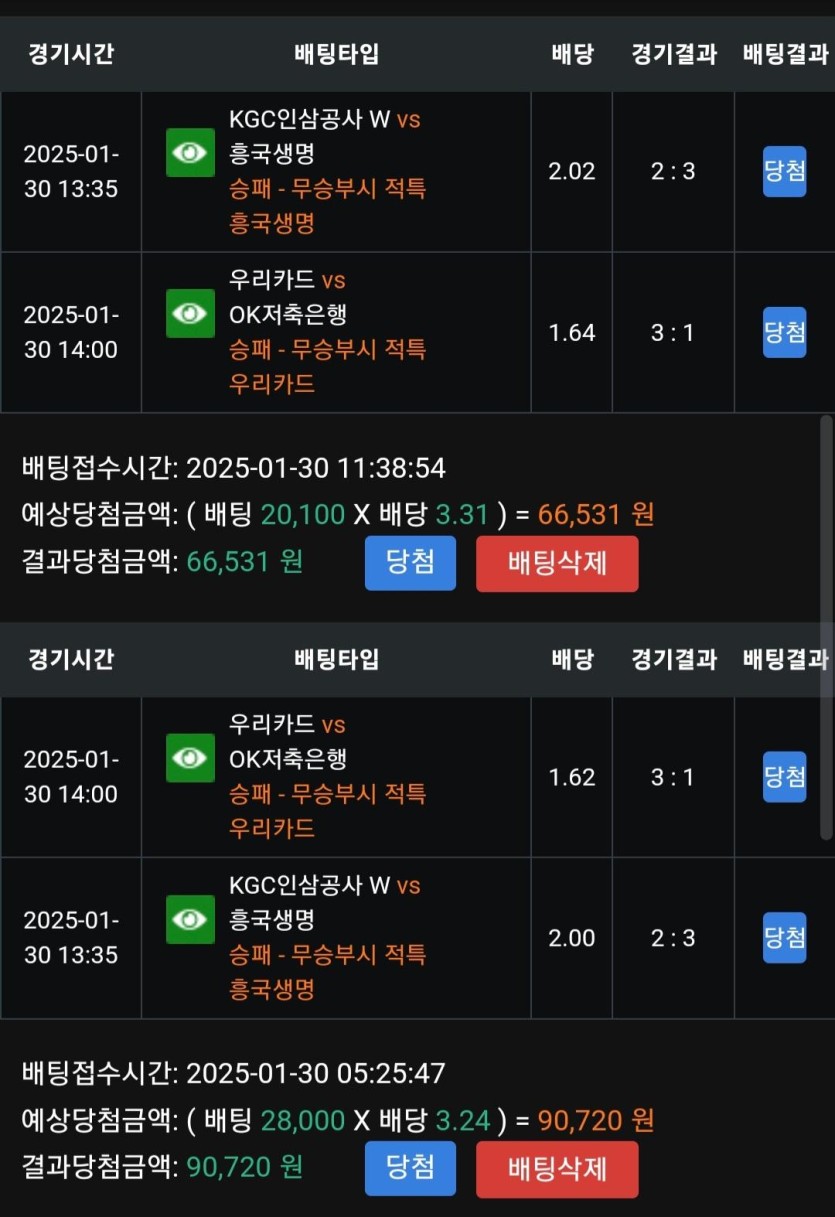Screen dimensions: 835x1217
Task: Tap the eye icon for KGC인삼공사 W at 2.00 odds
Action: (x=190, y=919)
